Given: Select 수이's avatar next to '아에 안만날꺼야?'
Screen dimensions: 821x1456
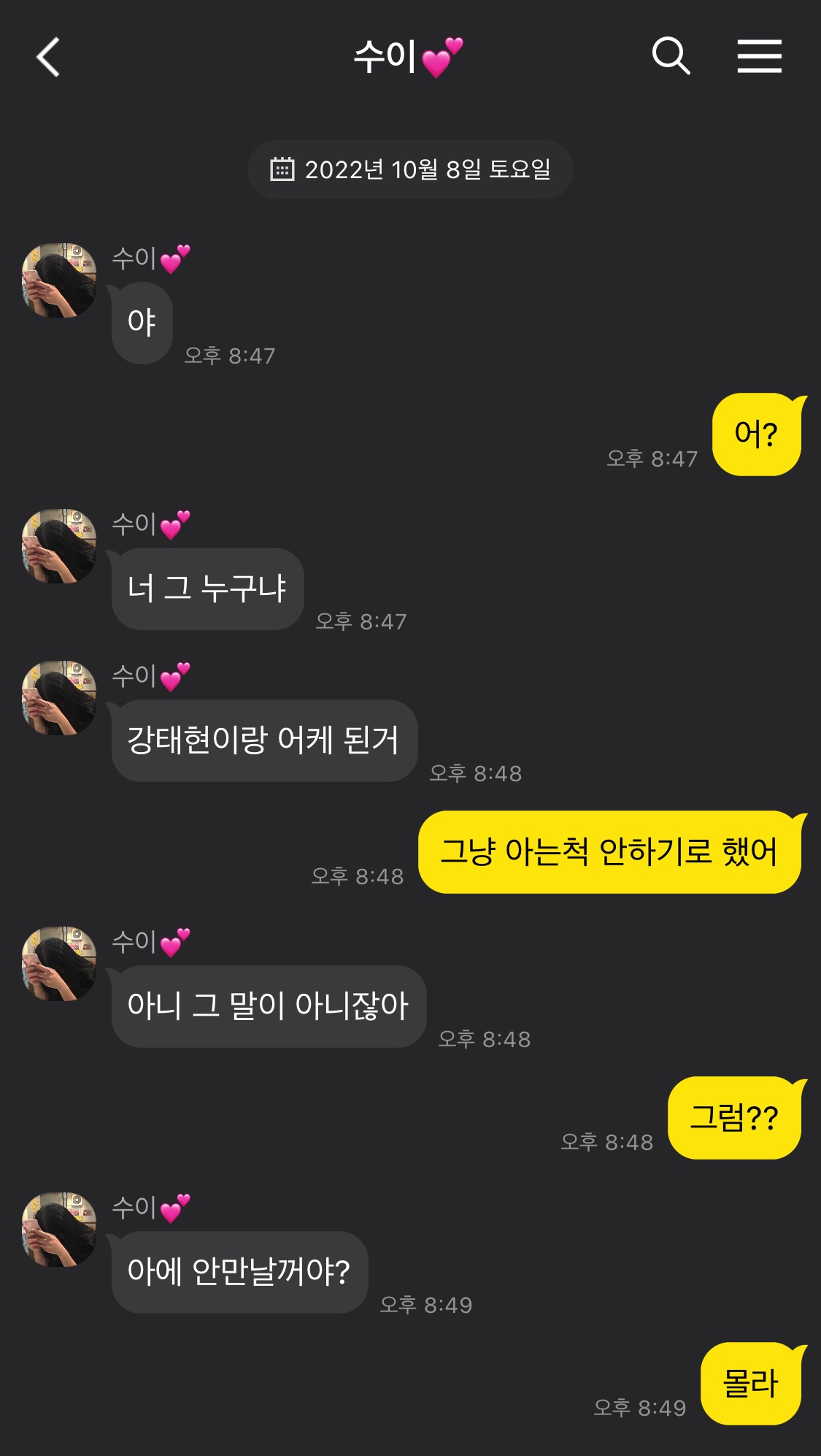Looking at the screenshot, I should coord(59,1230).
